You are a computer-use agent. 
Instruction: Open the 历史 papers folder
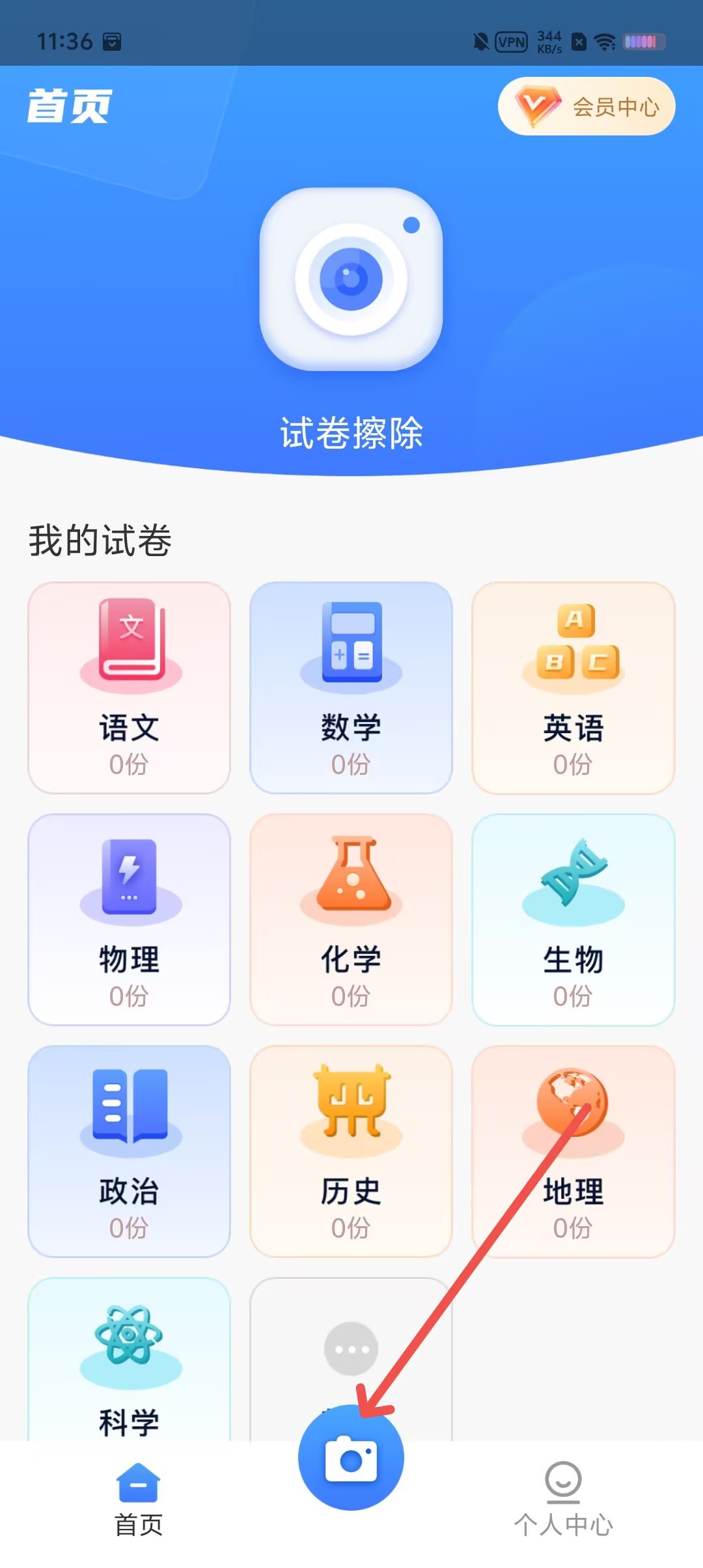point(351,1151)
